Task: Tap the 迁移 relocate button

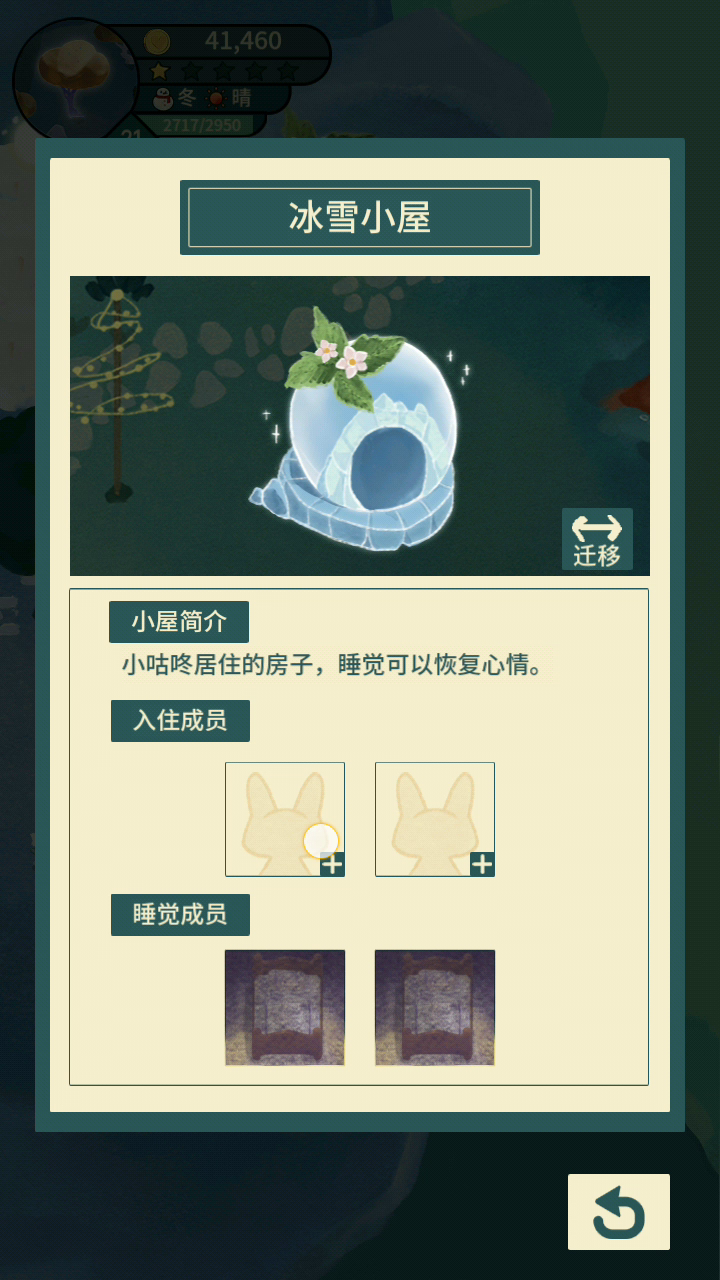Action: click(x=597, y=539)
